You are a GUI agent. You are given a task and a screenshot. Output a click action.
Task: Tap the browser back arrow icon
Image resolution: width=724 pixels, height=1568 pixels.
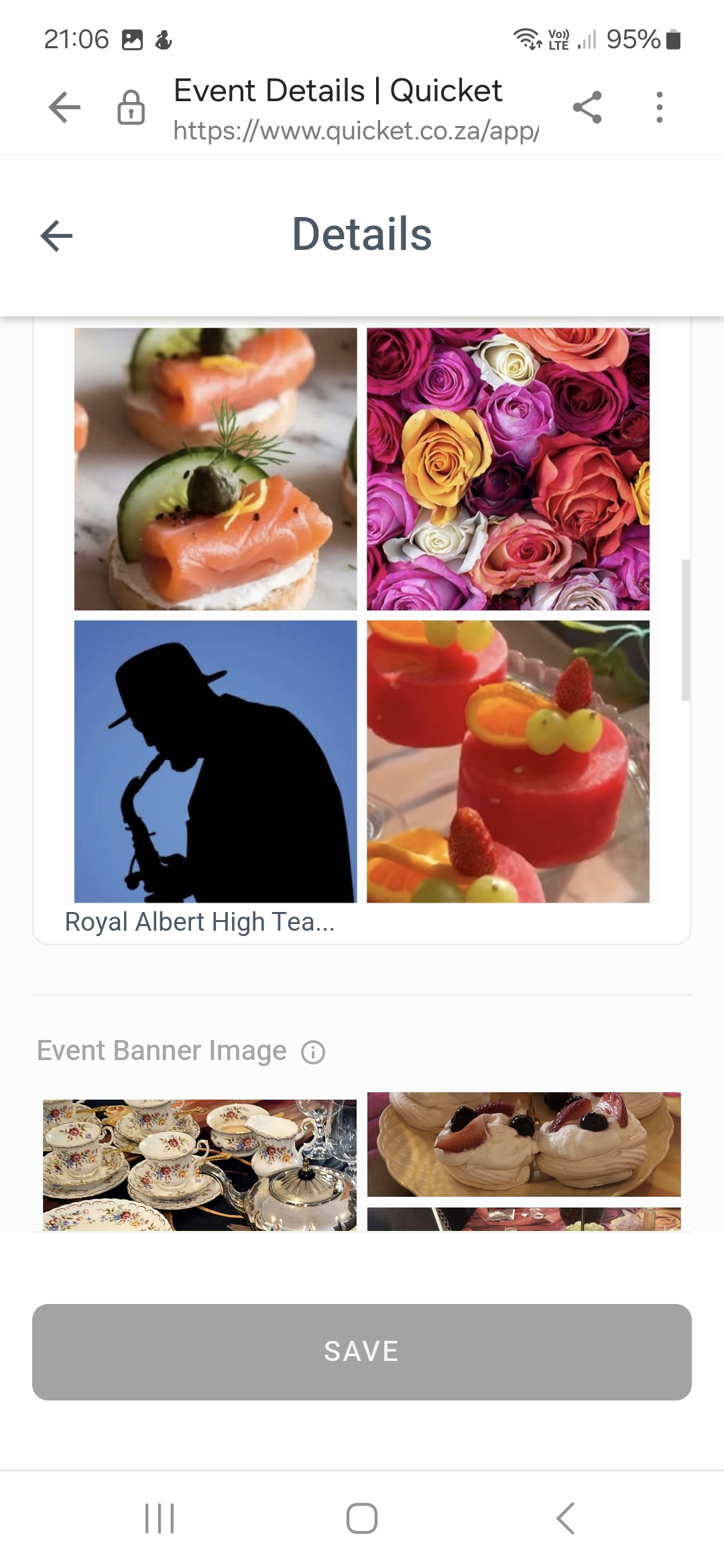[64, 107]
